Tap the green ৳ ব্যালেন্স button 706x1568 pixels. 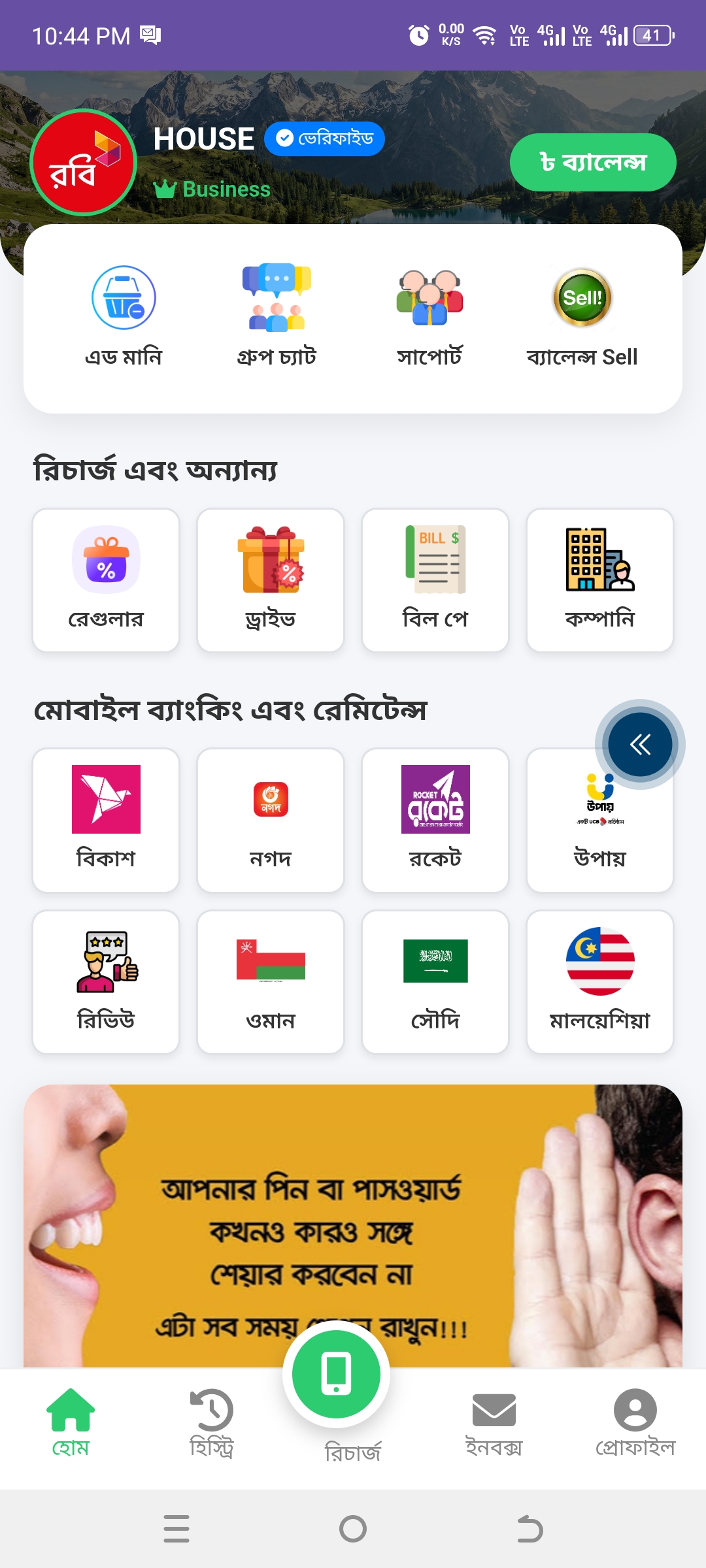point(592,162)
